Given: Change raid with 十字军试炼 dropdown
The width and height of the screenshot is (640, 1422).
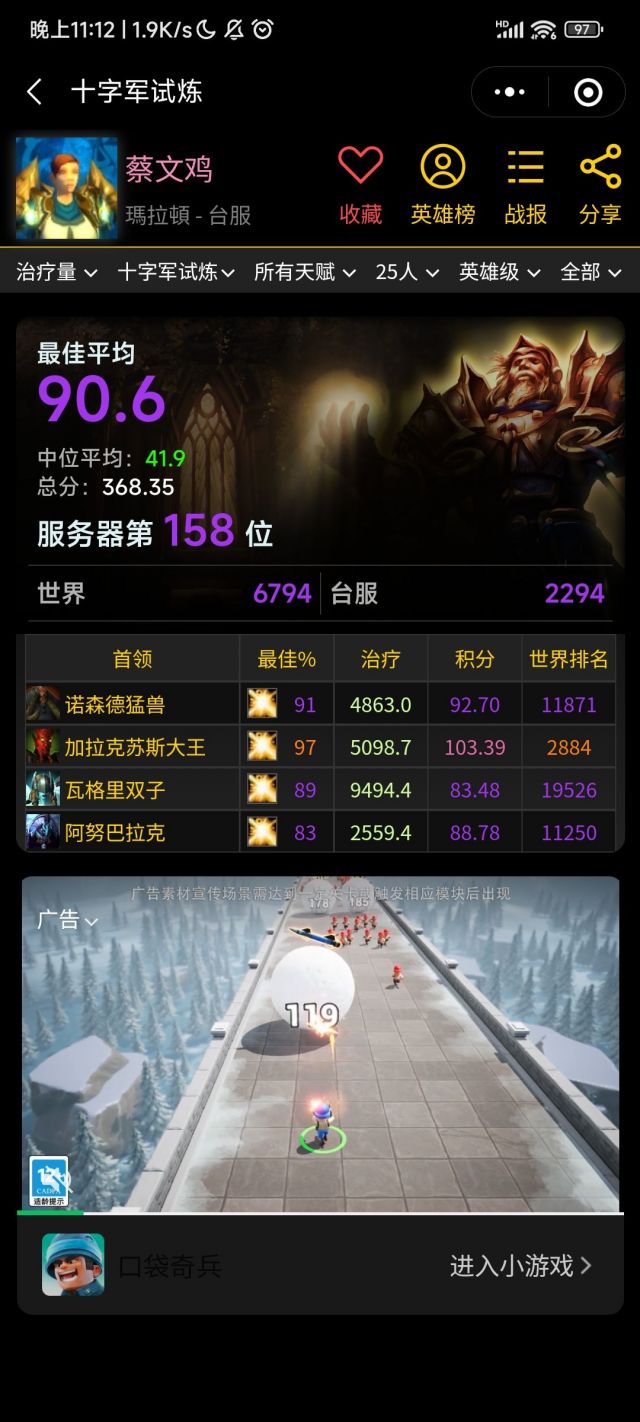Looking at the screenshot, I should [176, 272].
